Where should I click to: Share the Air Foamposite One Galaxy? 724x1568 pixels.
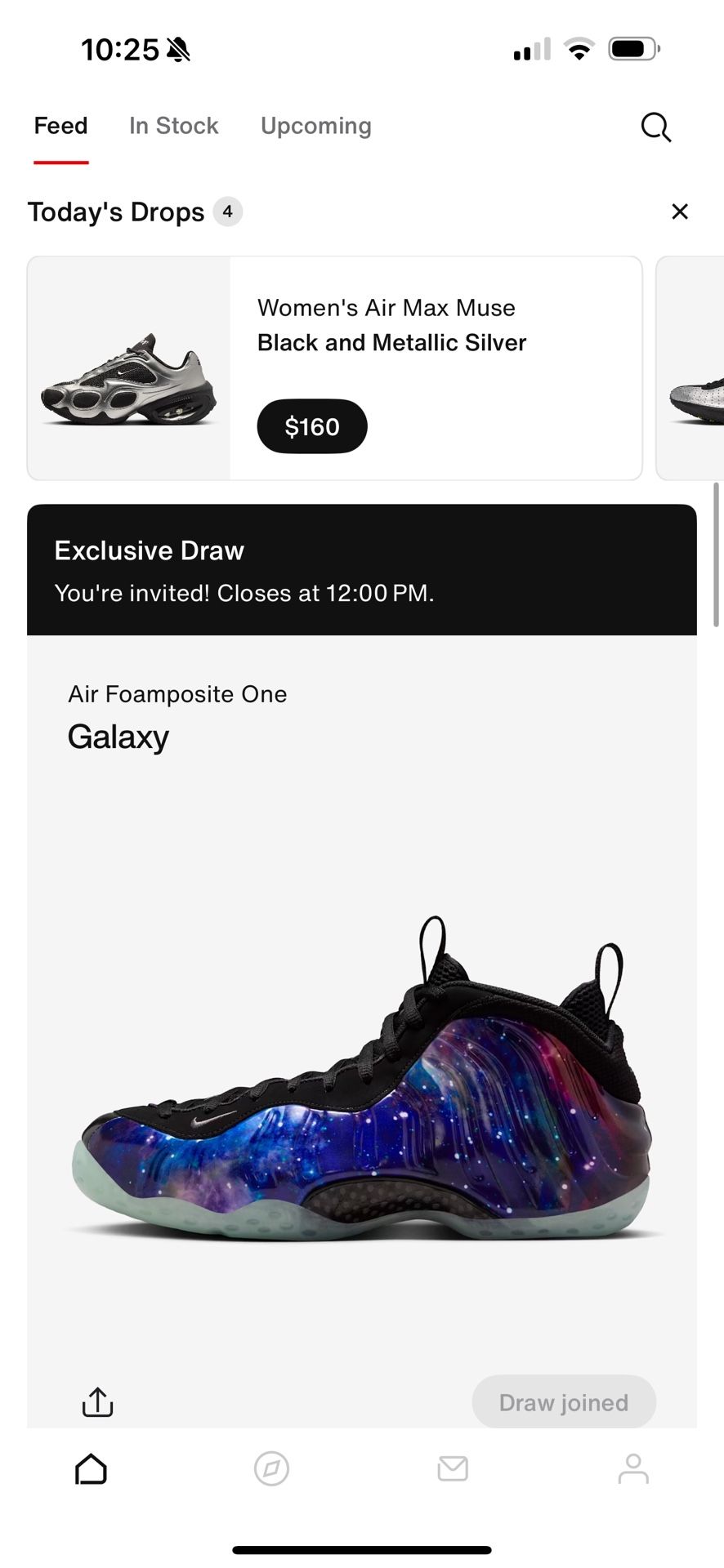97,1402
